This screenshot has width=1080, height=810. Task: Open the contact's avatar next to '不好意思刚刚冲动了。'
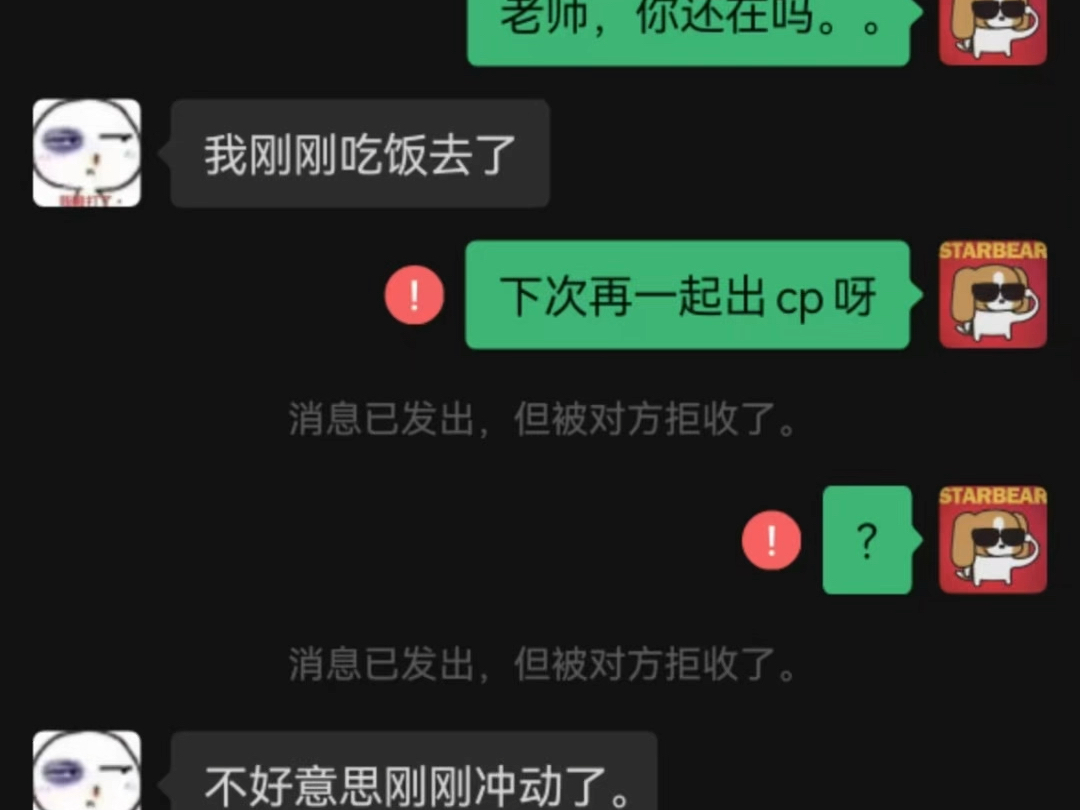(x=87, y=771)
